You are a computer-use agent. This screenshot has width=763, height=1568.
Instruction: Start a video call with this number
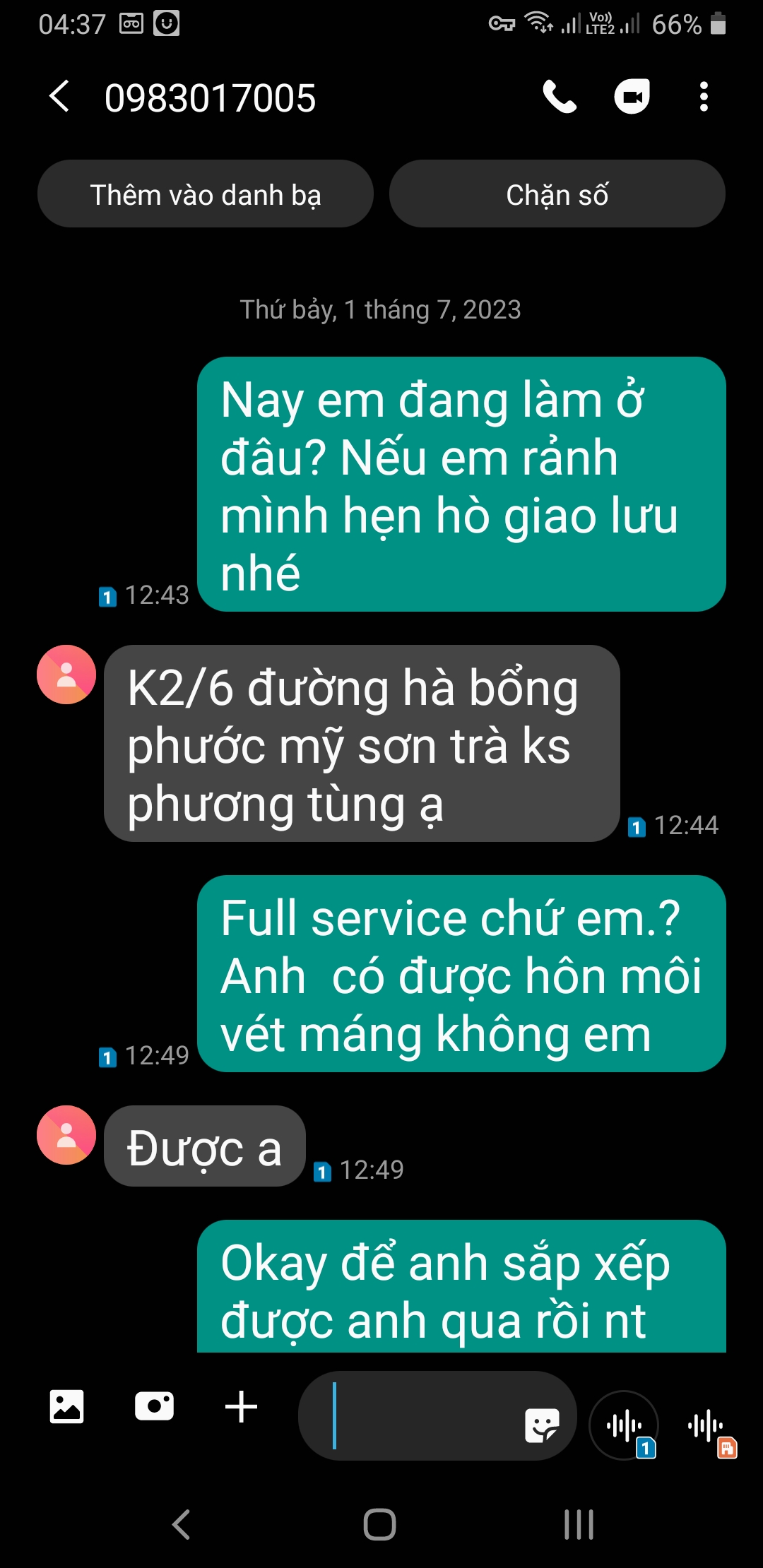click(632, 97)
